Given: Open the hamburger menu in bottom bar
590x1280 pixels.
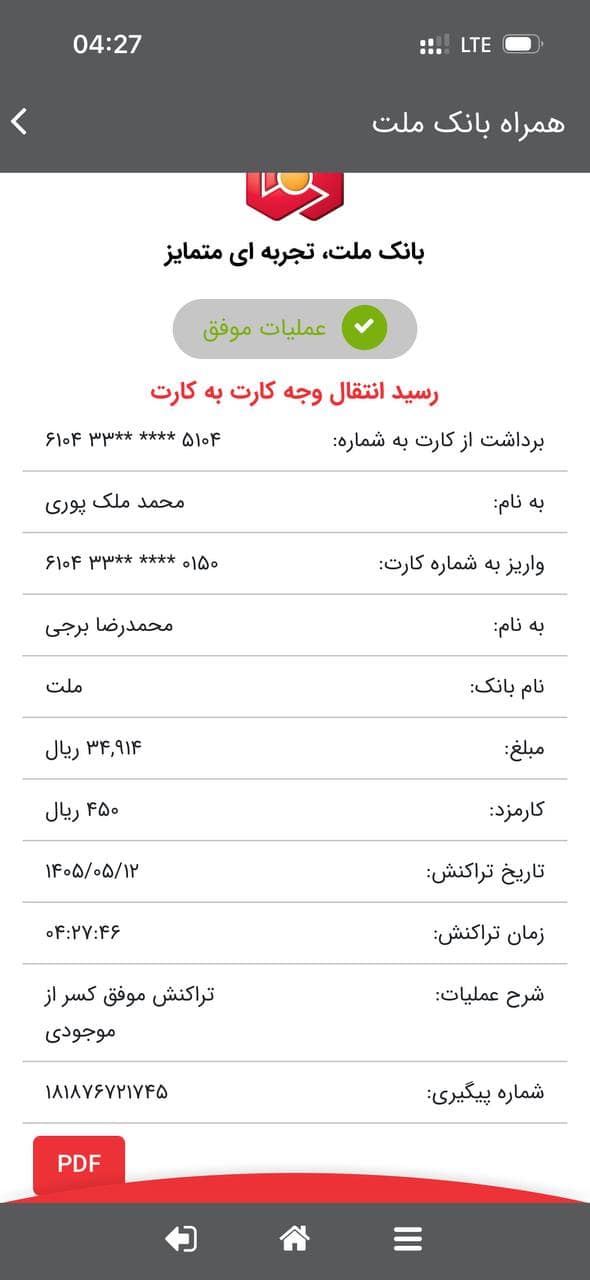Looking at the screenshot, I should pyautogui.click(x=408, y=1239).
